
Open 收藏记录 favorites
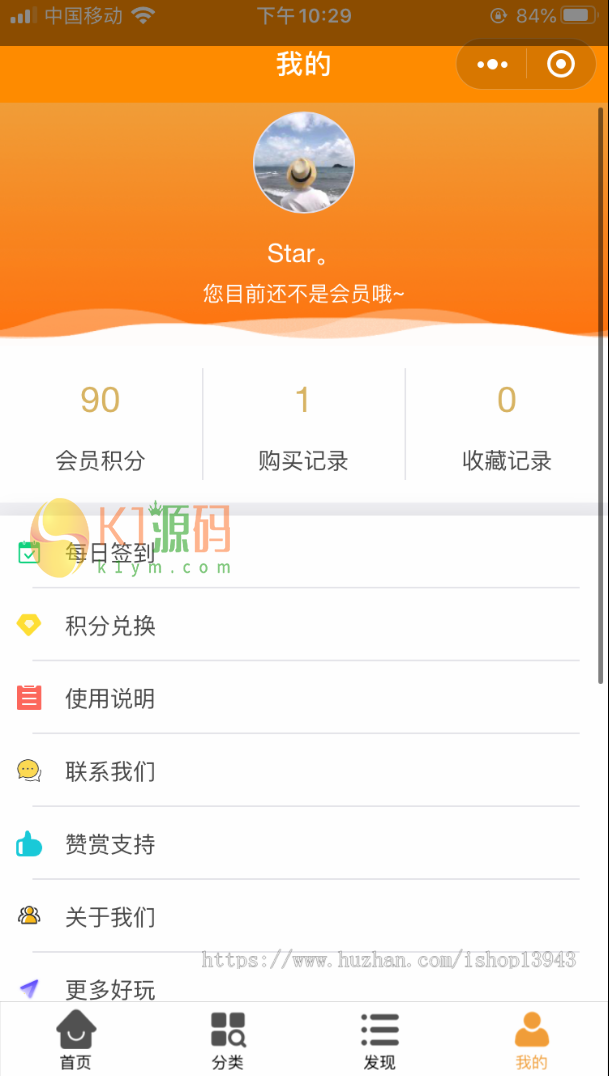(x=507, y=428)
